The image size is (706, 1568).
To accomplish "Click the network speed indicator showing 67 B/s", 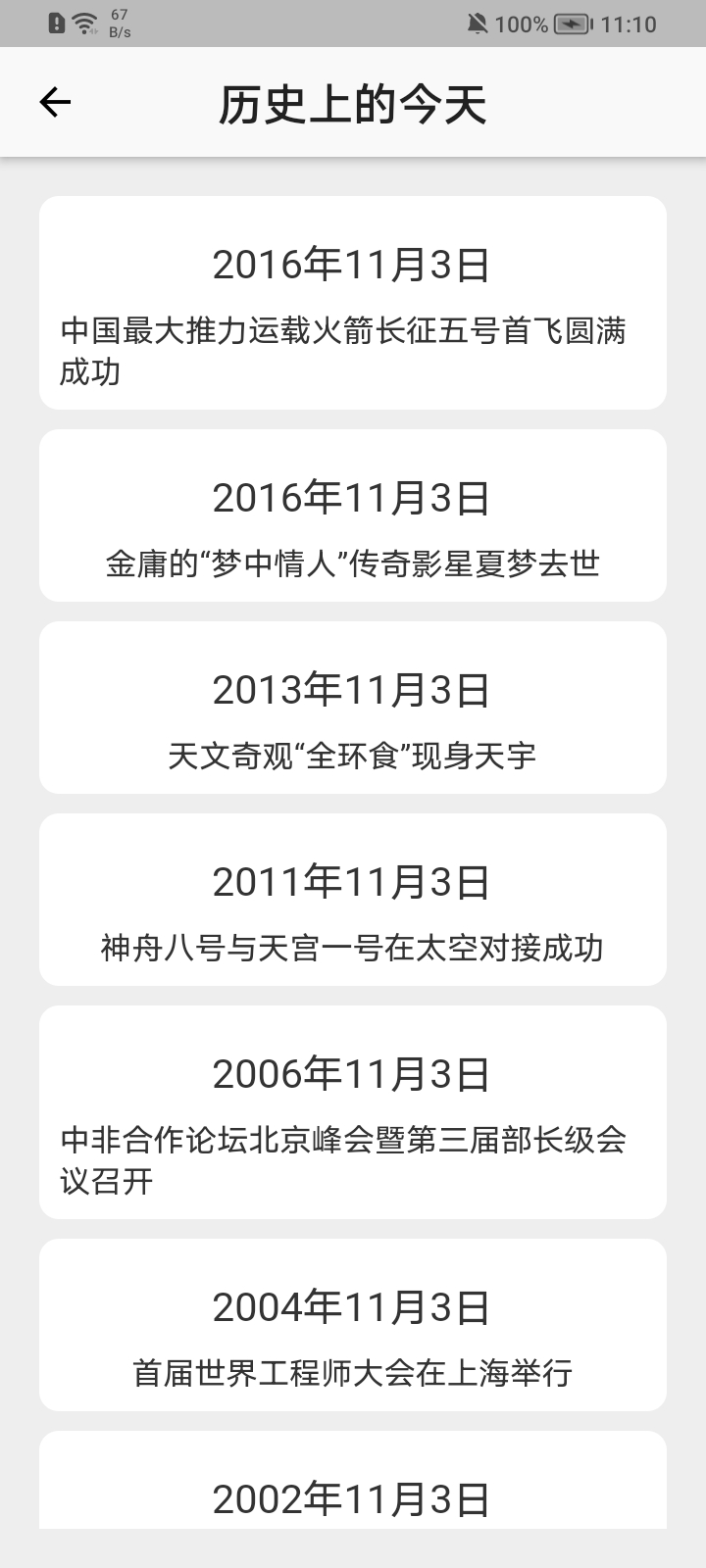I will tap(119, 24).
